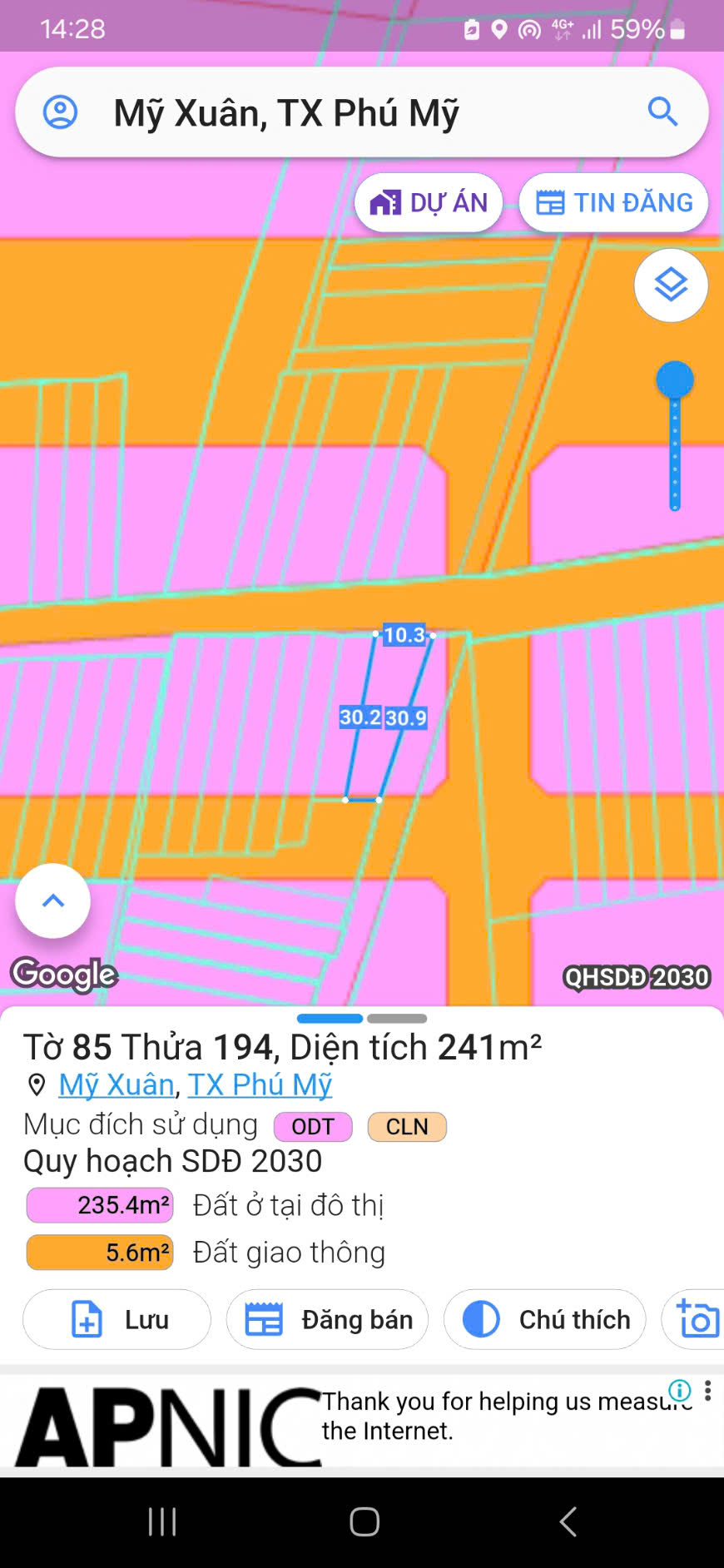Go back using system navigation
The height and width of the screenshot is (1568, 724).
pos(568,1521)
